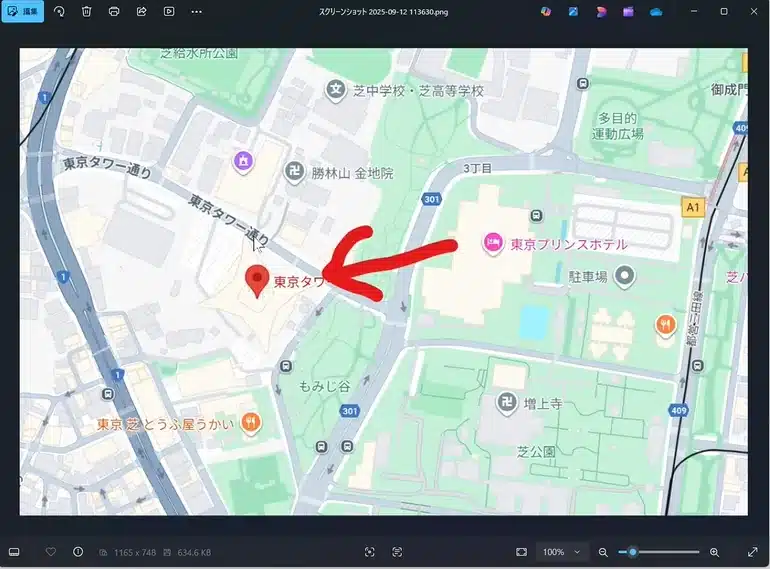Delete this screenshot with trash icon
This screenshot has width=770, height=569.
tap(86, 11)
